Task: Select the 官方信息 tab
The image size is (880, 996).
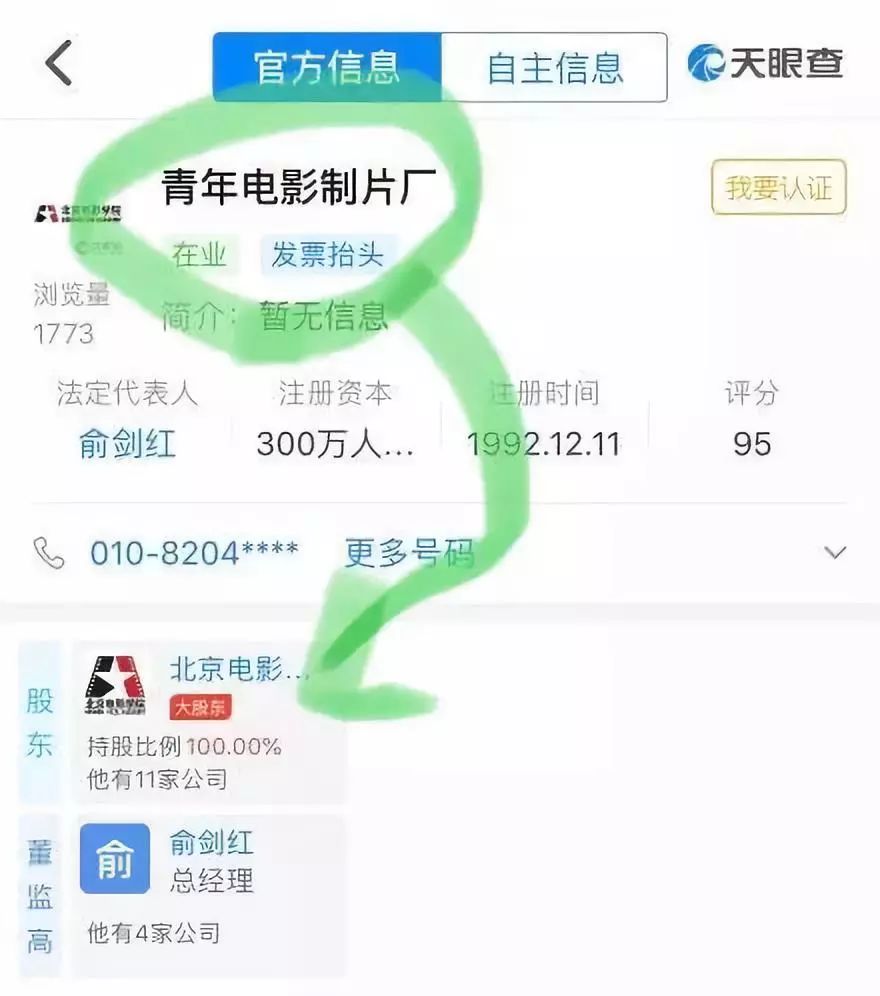Action: click(x=327, y=67)
